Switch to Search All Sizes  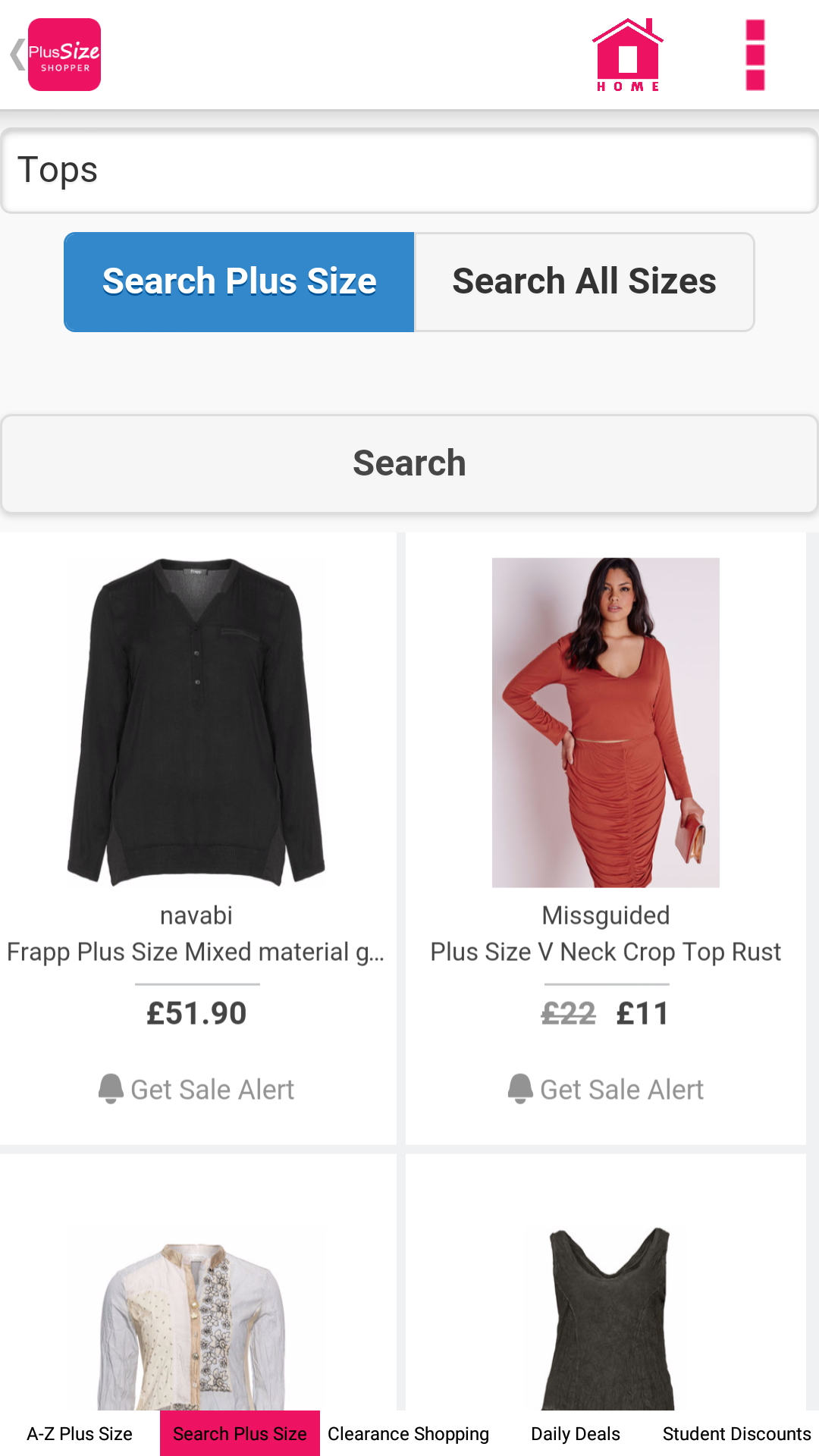point(584,281)
